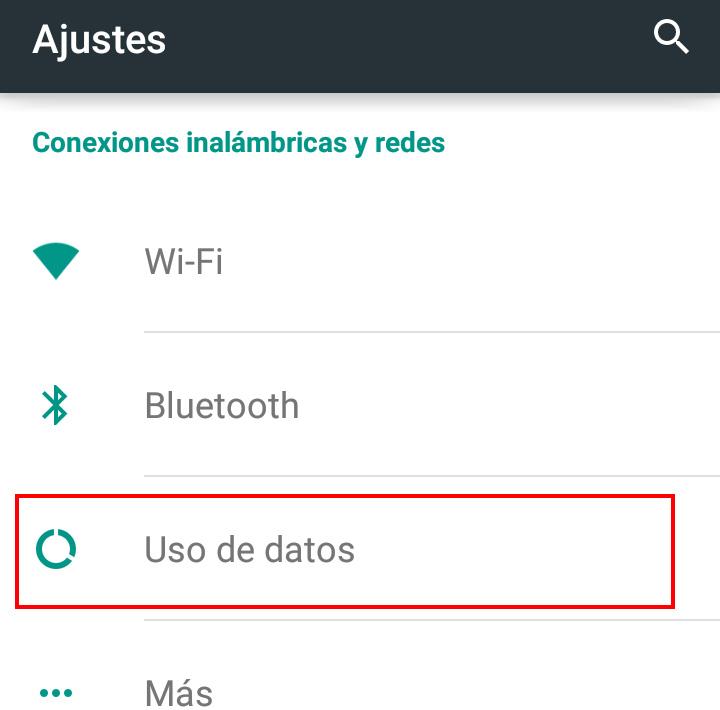Image resolution: width=720 pixels, height=710 pixels.
Task: Open the search icon in Ajustes
Action: click(x=671, y=38)
